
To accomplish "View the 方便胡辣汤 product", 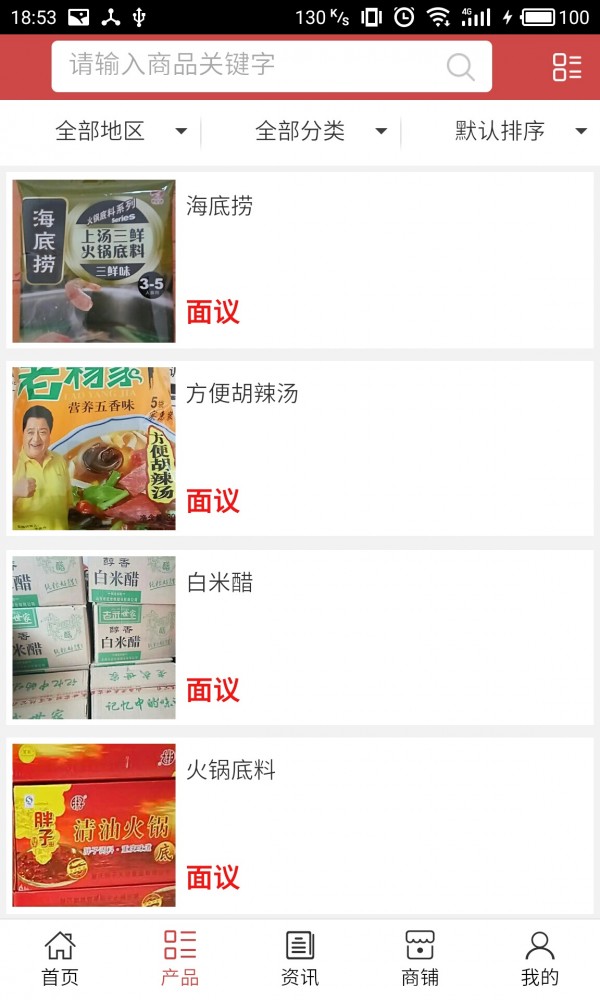I will click(300, 448).
